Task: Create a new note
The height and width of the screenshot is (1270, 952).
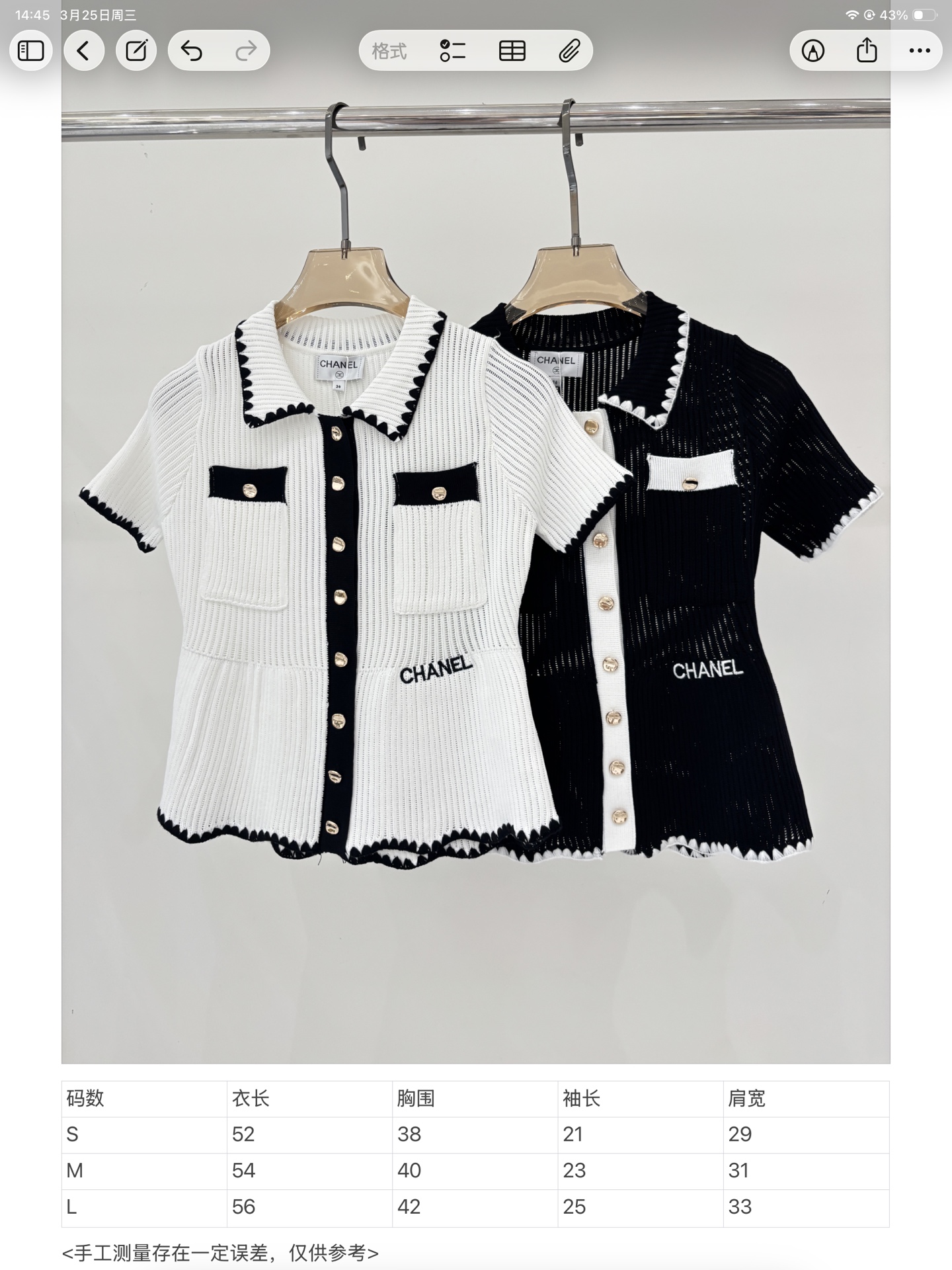Action: 136,51
